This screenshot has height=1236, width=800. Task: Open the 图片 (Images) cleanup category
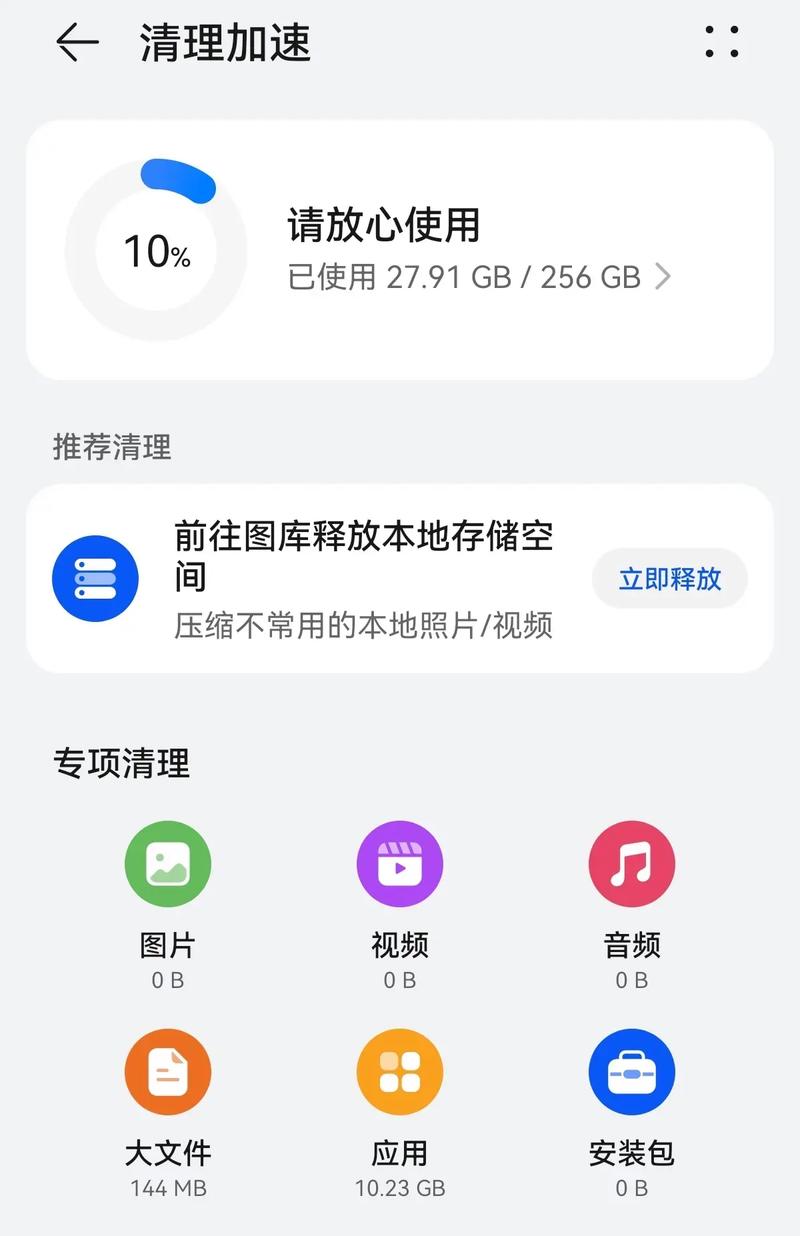(167, 864)
